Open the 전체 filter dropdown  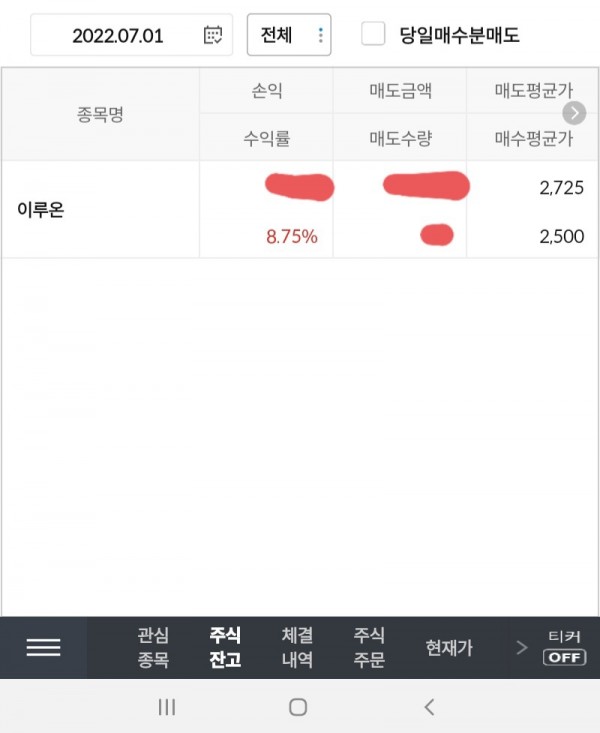(288, 36)
